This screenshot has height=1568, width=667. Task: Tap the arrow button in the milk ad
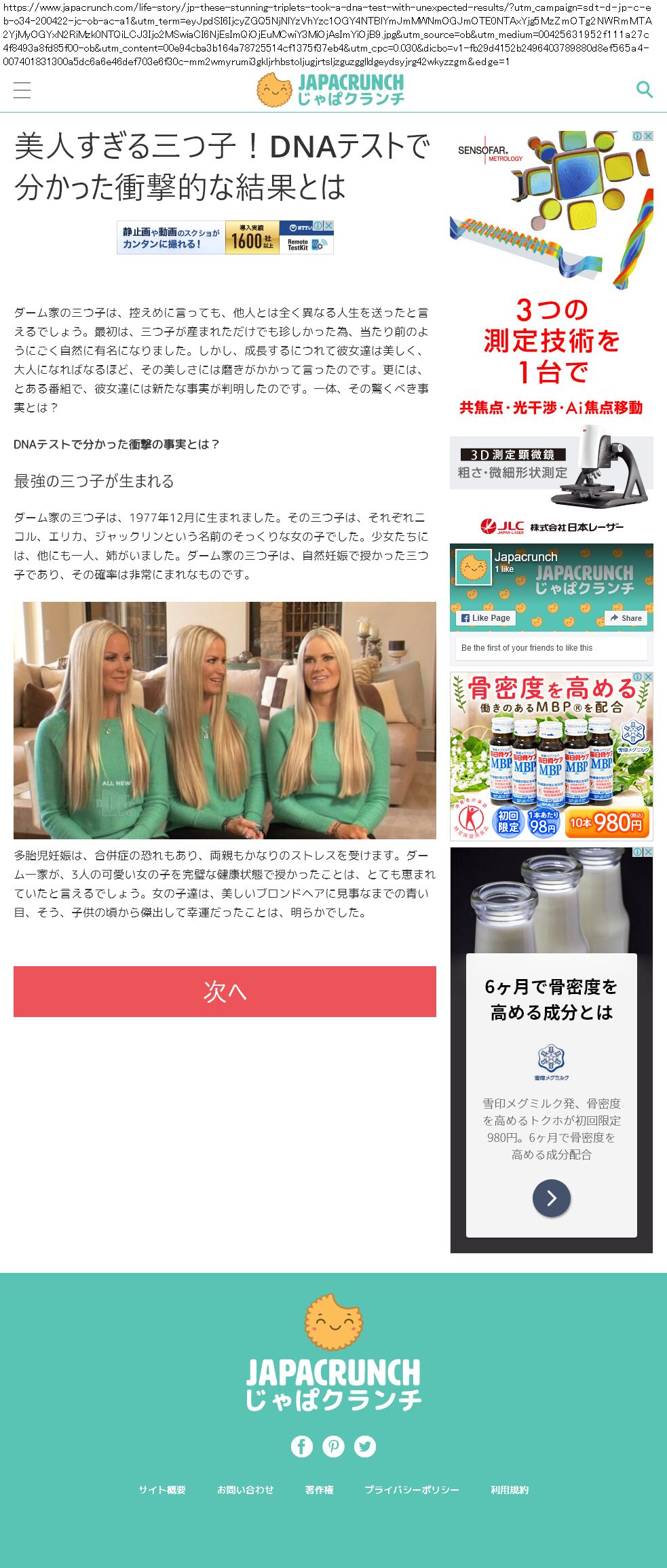(551, 1198)
